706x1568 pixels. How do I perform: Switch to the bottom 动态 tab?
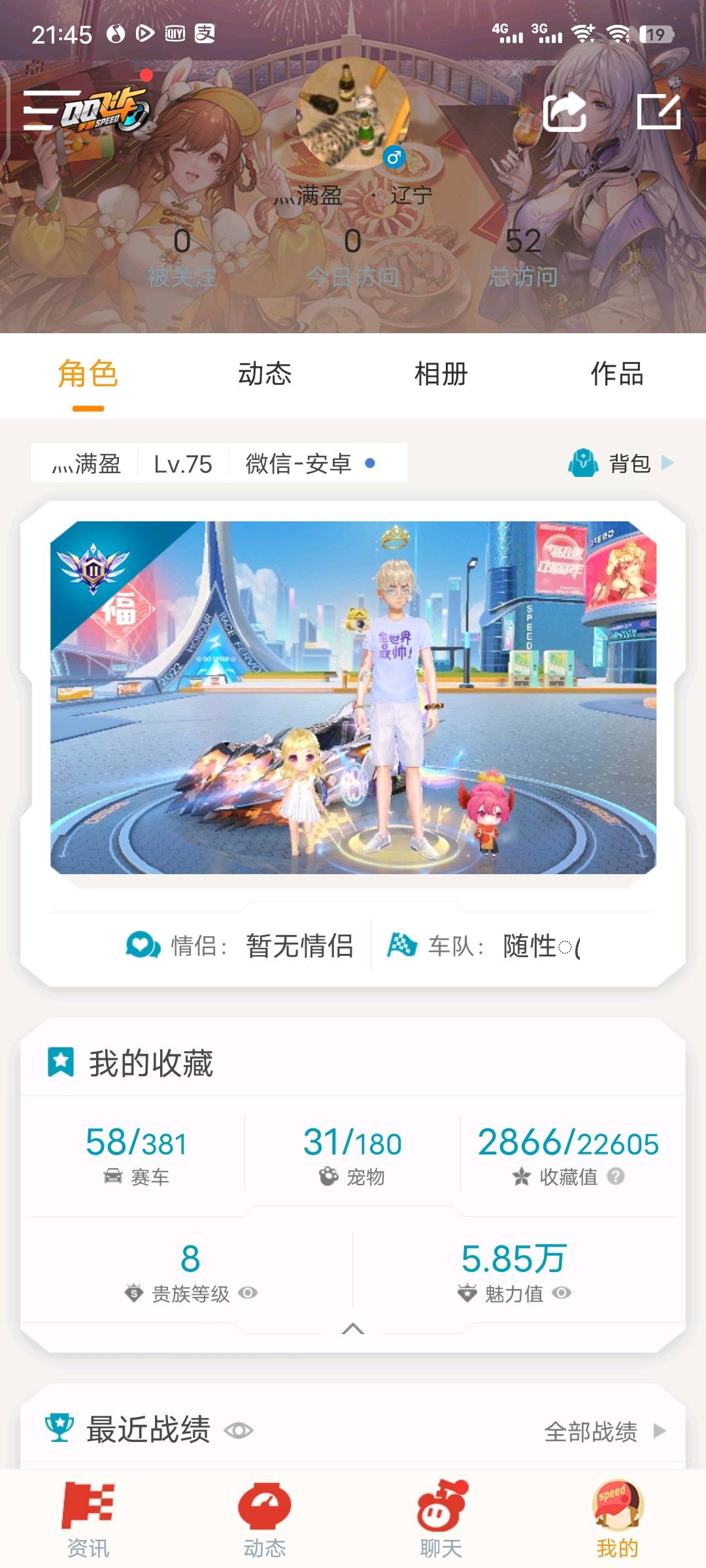(265, 1519)
